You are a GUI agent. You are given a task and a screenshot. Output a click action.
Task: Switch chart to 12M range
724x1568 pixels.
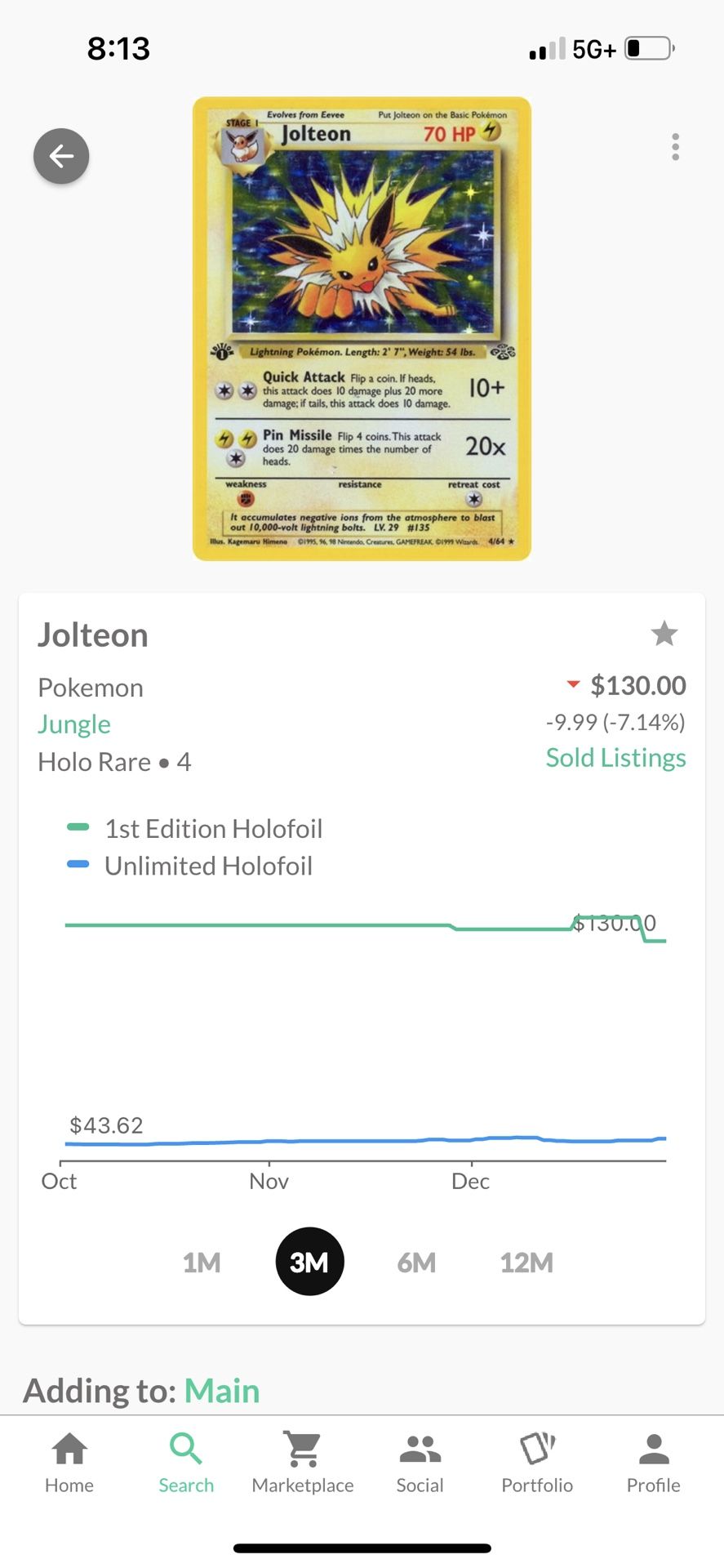(x=526, y=1263)
